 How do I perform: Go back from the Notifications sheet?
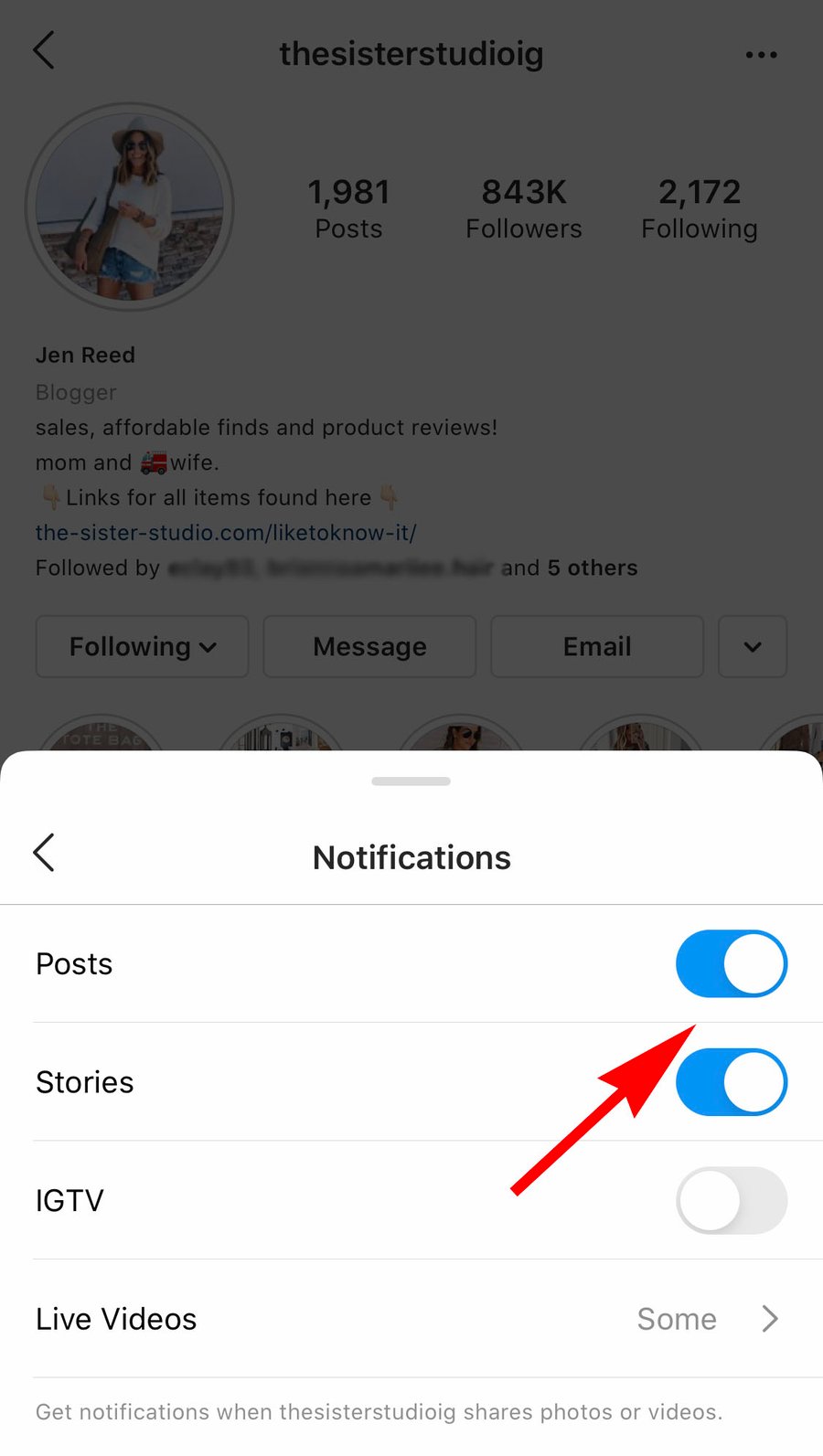pyautogui.click(x=44, y=853)
